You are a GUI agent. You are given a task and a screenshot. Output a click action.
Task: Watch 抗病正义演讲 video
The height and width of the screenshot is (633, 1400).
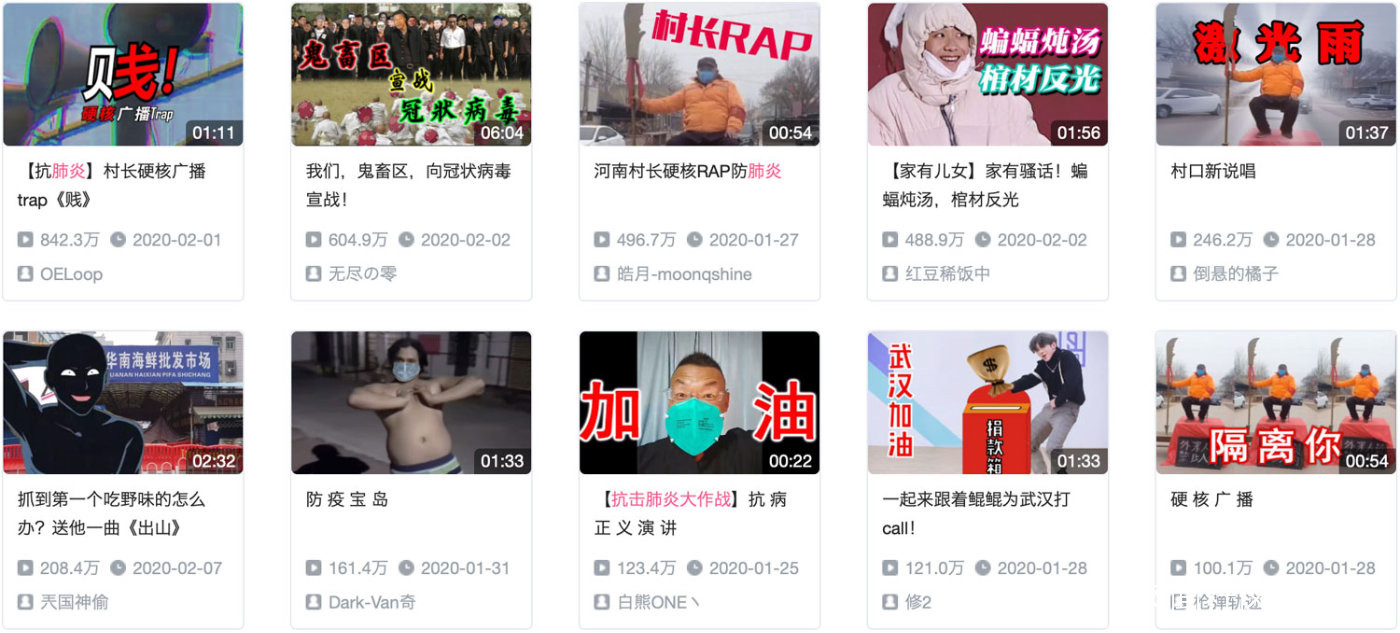point(699,403)
